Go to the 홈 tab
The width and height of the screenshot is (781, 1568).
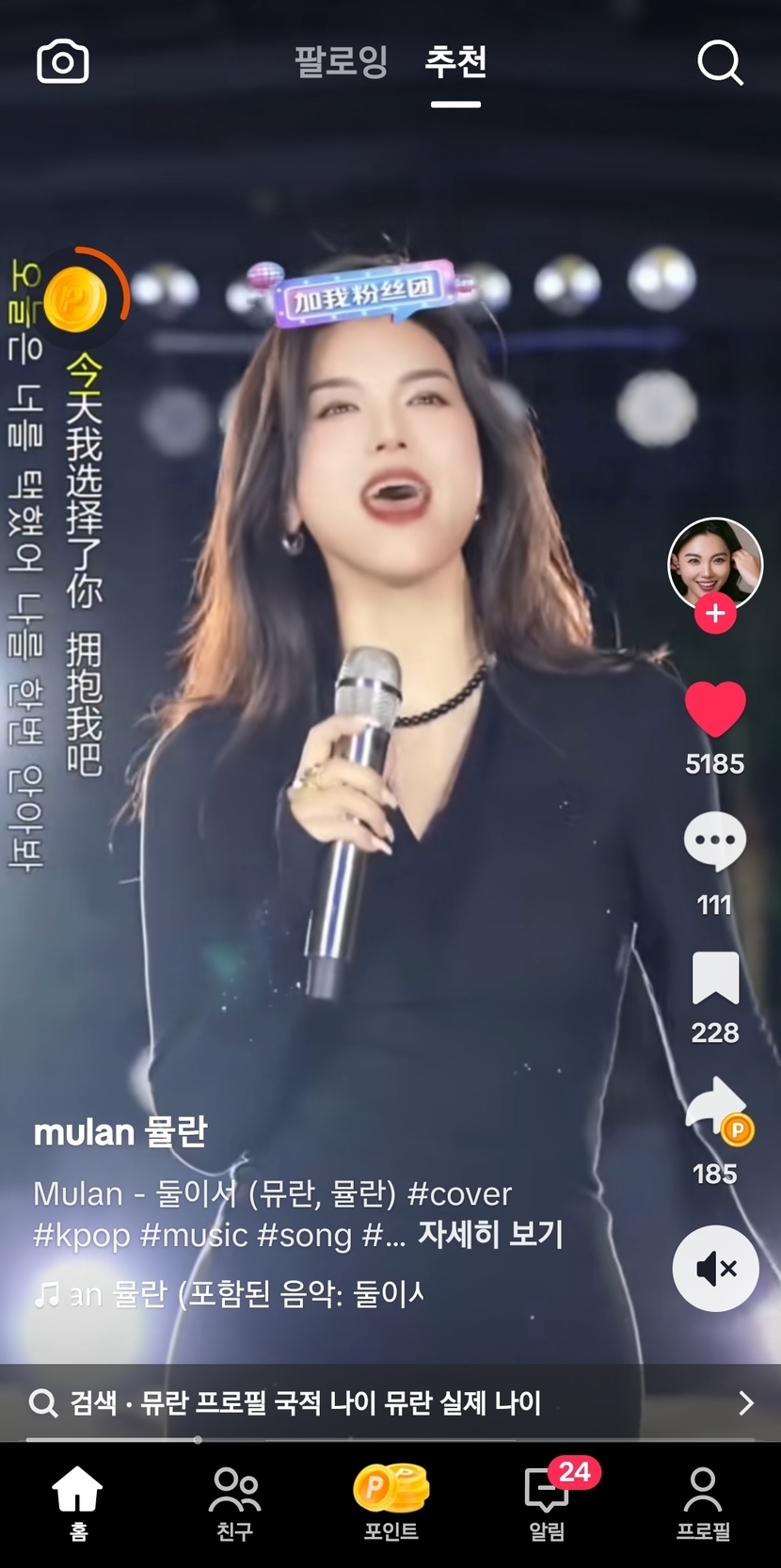pyautogui.click(x=78, y=1504)
